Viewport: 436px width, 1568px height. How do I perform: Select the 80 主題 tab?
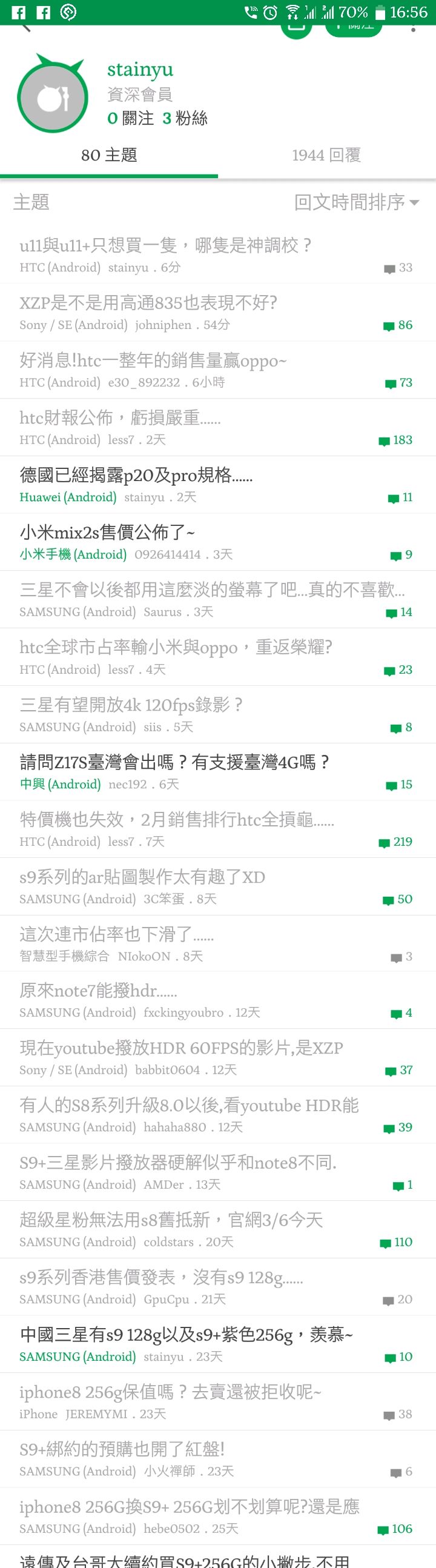coord(109,155)
